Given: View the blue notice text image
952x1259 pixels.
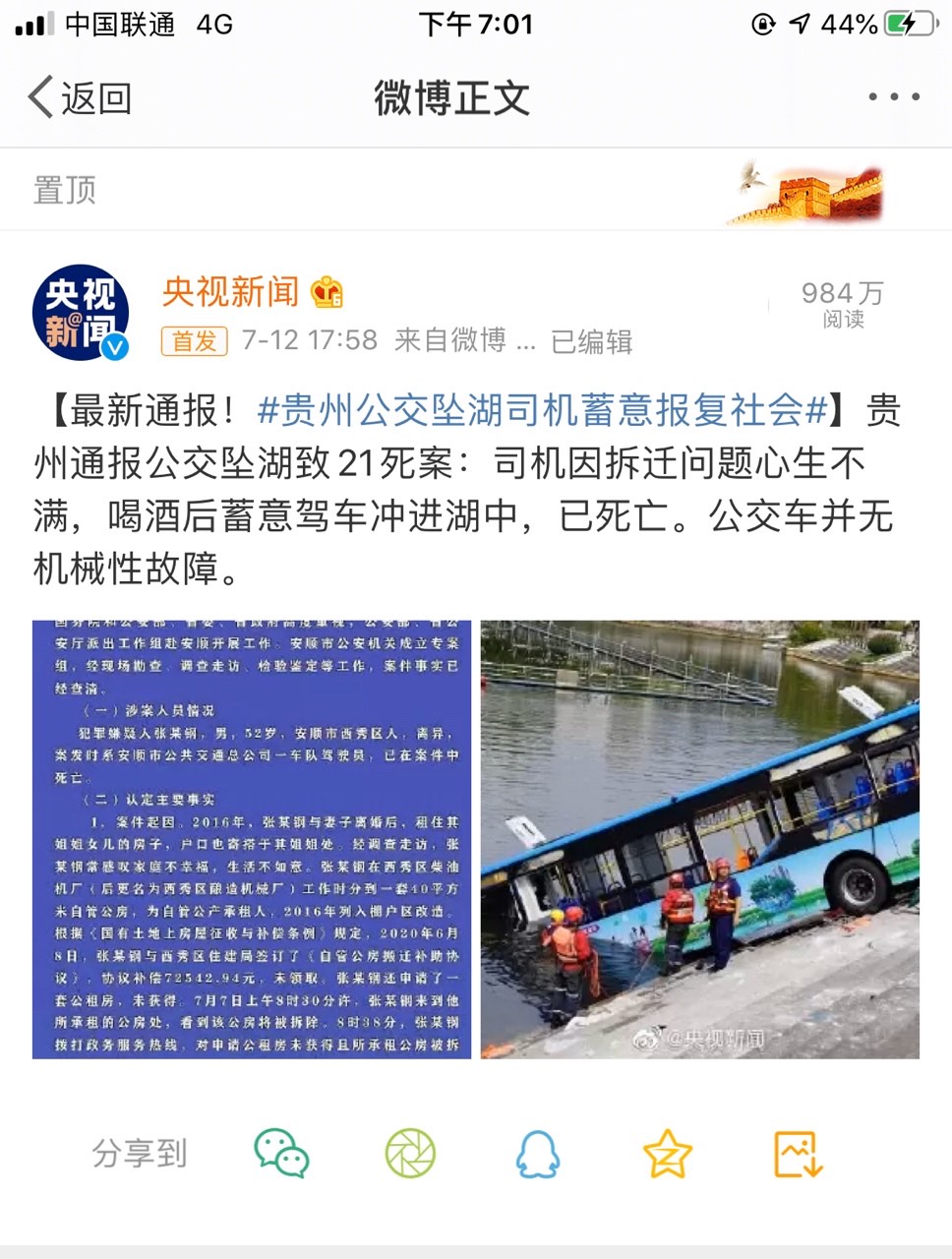Looking at the screenshot, I should [252, 839].
